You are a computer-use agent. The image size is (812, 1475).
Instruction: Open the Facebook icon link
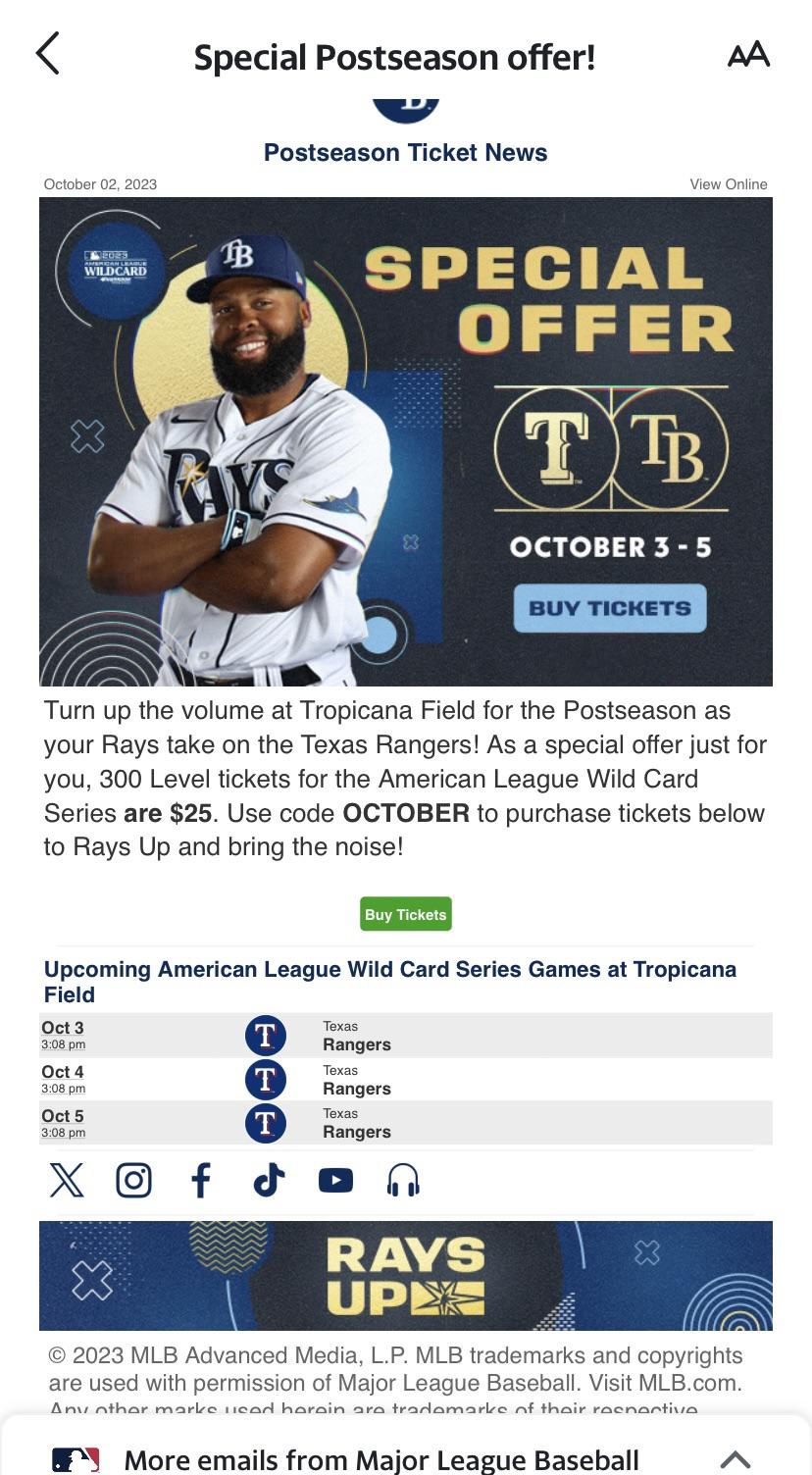tap(201, 1180)
